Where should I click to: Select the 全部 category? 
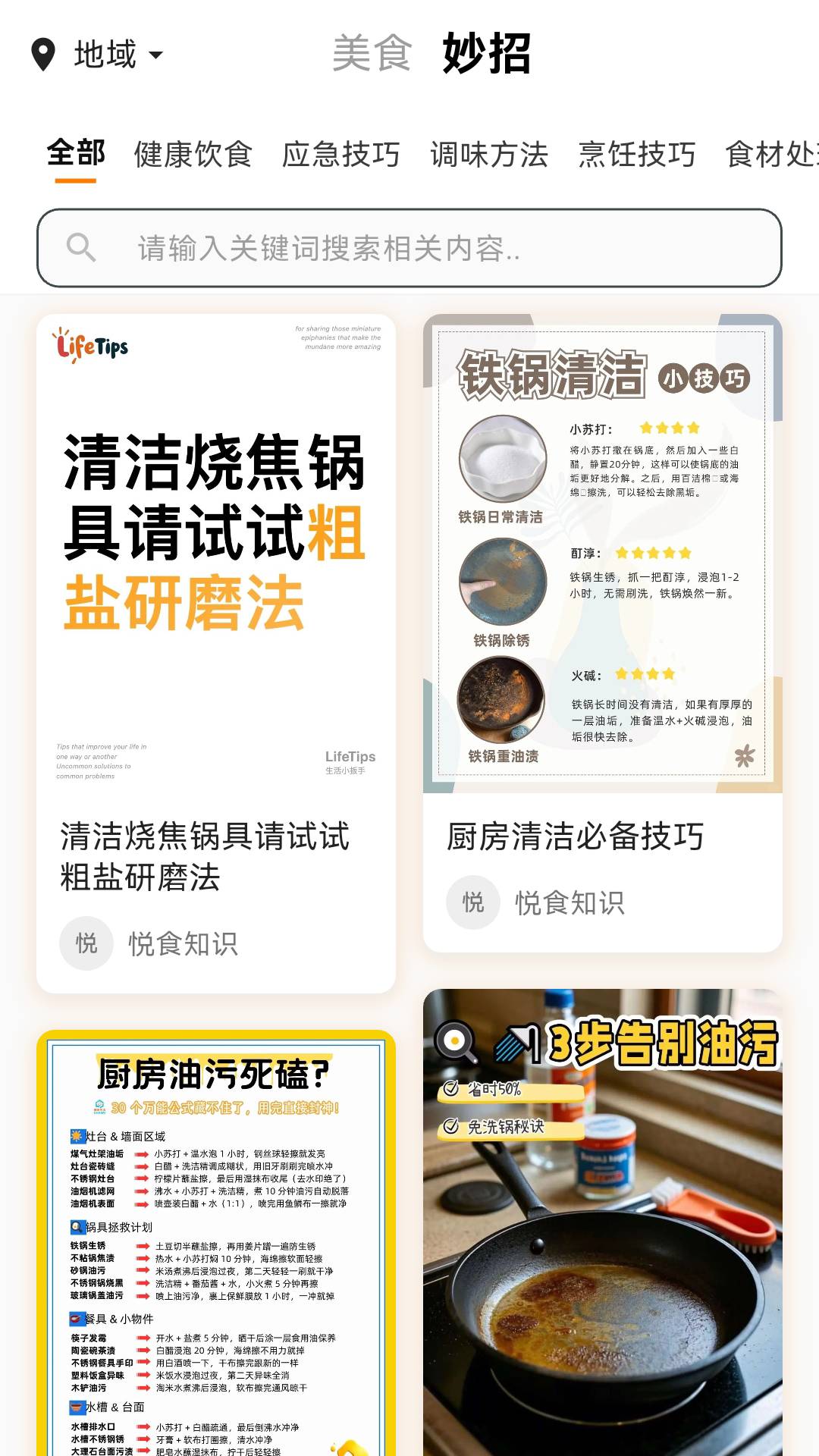tap(76, 154)
